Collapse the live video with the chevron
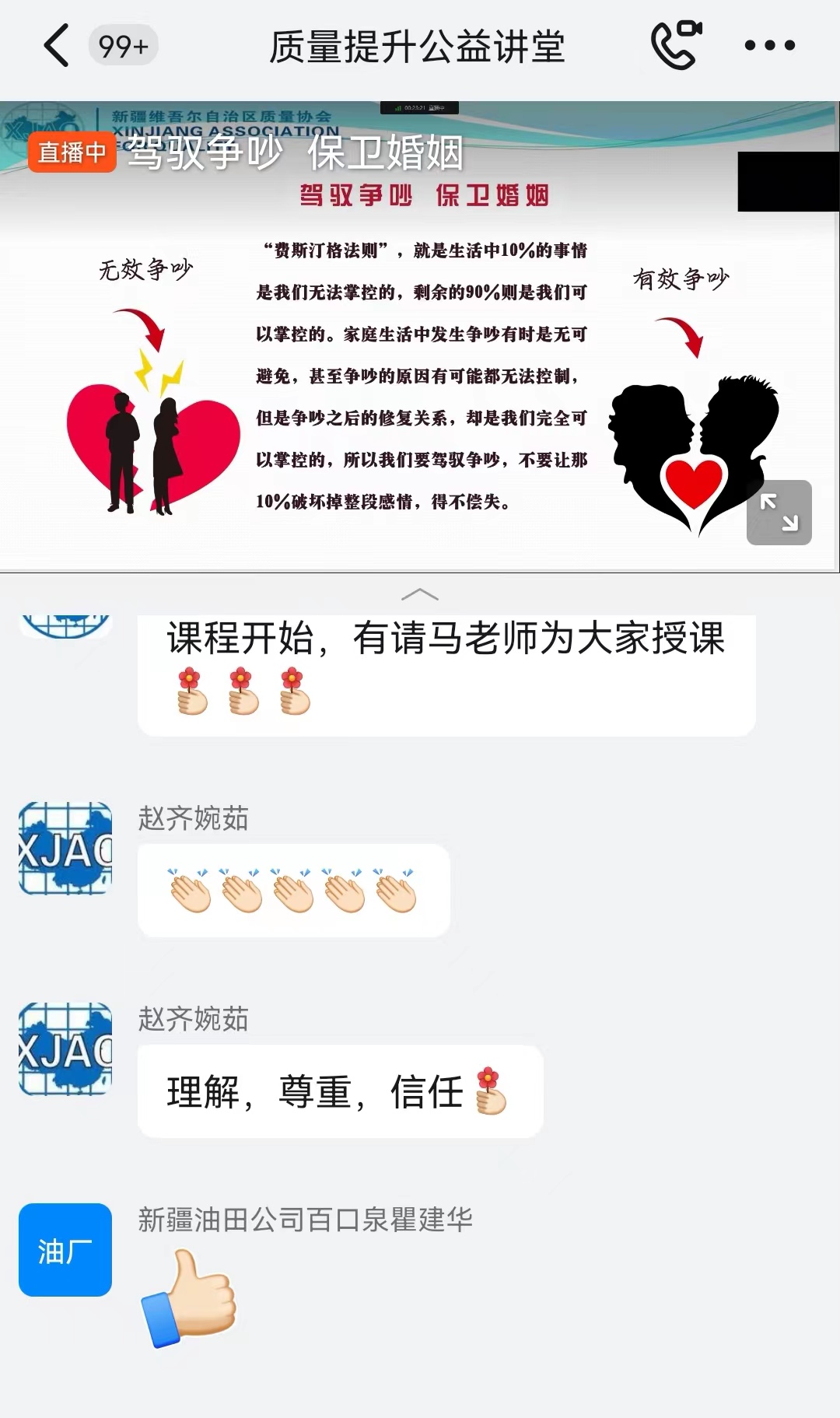 pyautogui.click(x=419, y=595)
